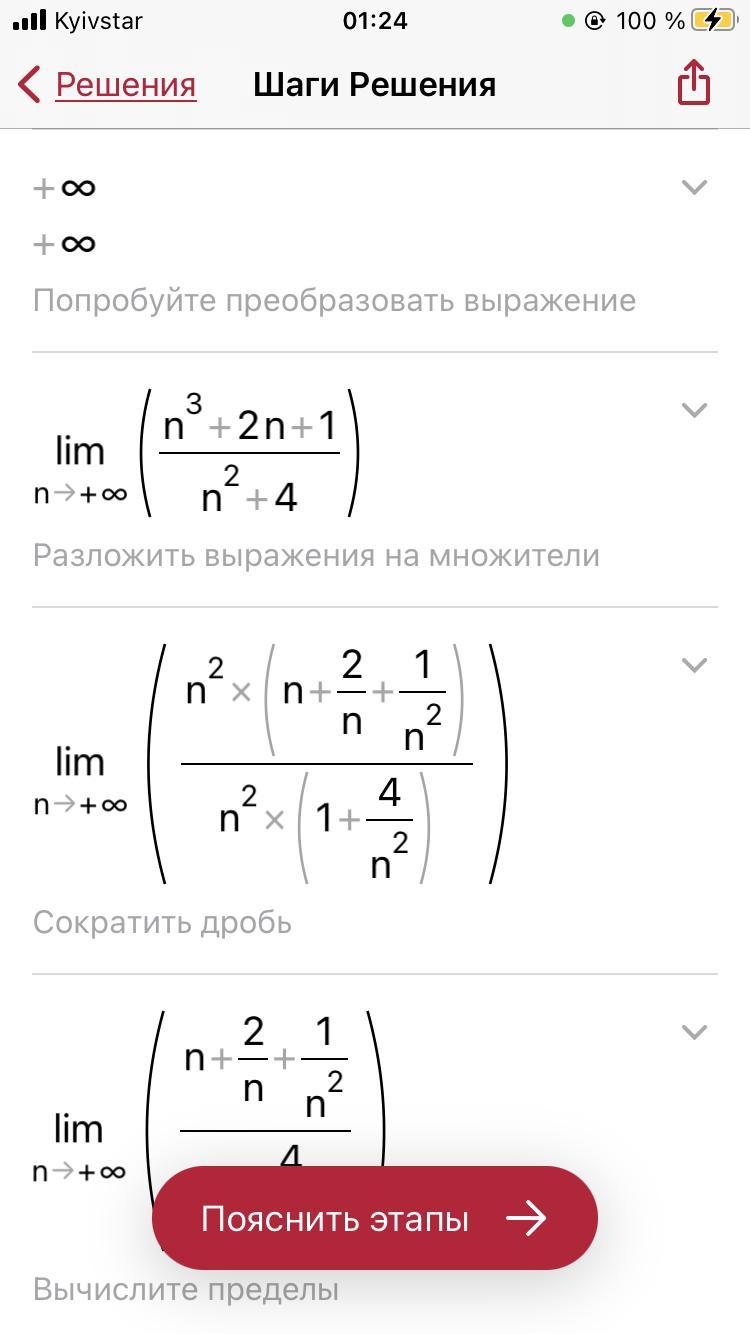Viewport: 750px width, 1334px height.
Task: Expand the step 'Сократить дробь'
Action: pos(694,665)
